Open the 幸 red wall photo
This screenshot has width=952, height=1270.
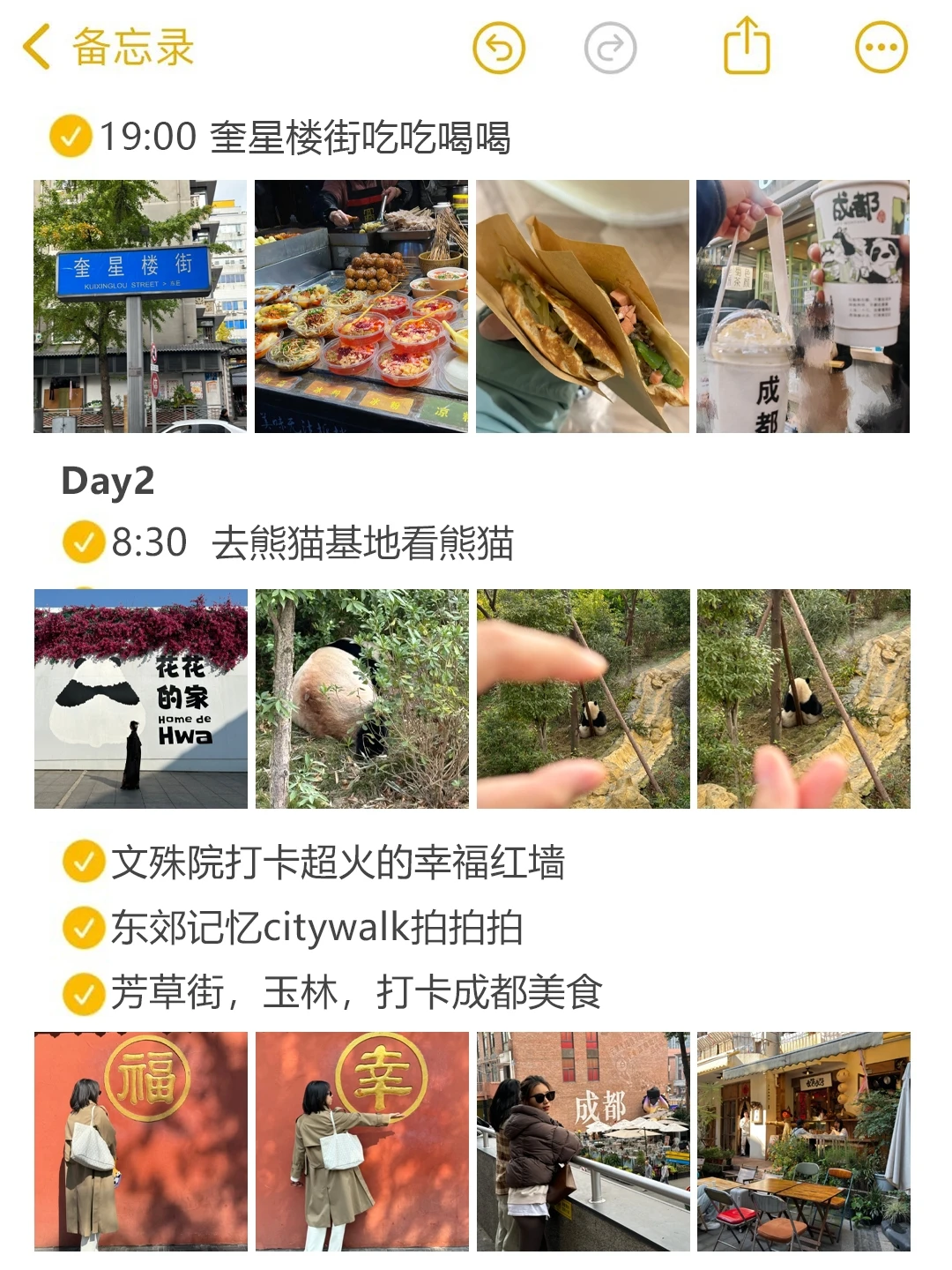tap(361, 1140)
